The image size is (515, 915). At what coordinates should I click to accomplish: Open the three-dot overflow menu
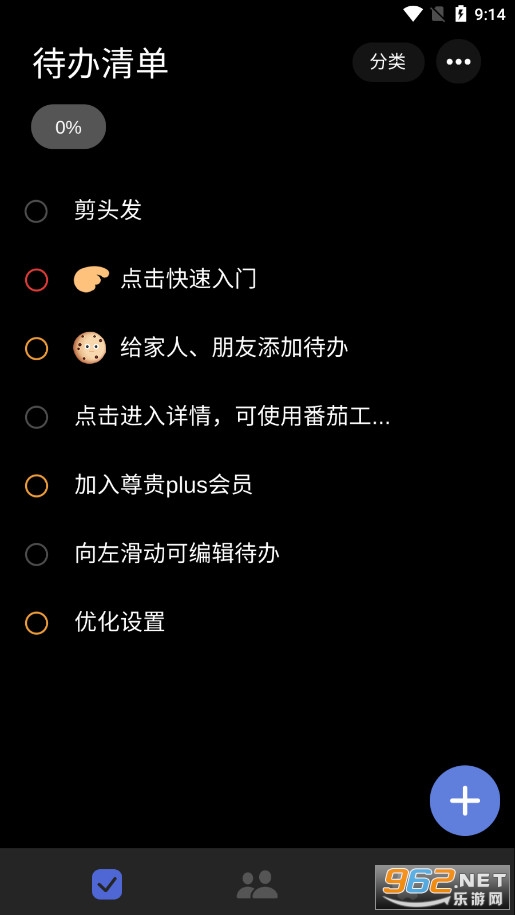coord(458,62)
